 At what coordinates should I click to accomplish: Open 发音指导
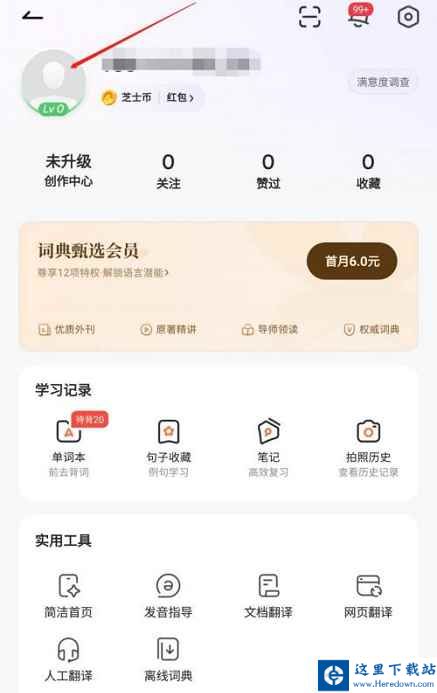168,596
